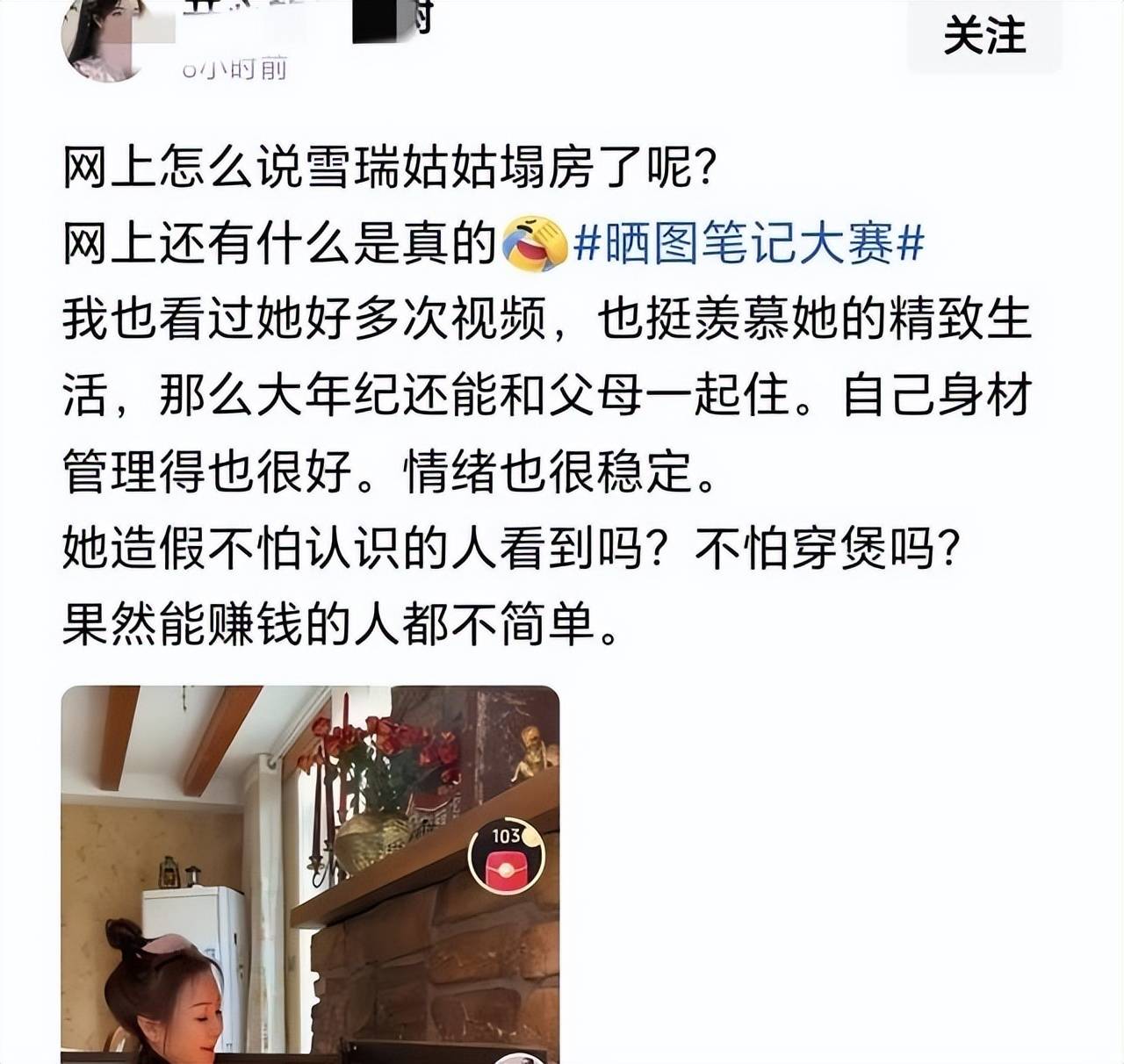This screenshot has width=1124, height=1064.
Task: Open the #晒图笔记大赛# hashtag link
Action: [x=748, y=242]
